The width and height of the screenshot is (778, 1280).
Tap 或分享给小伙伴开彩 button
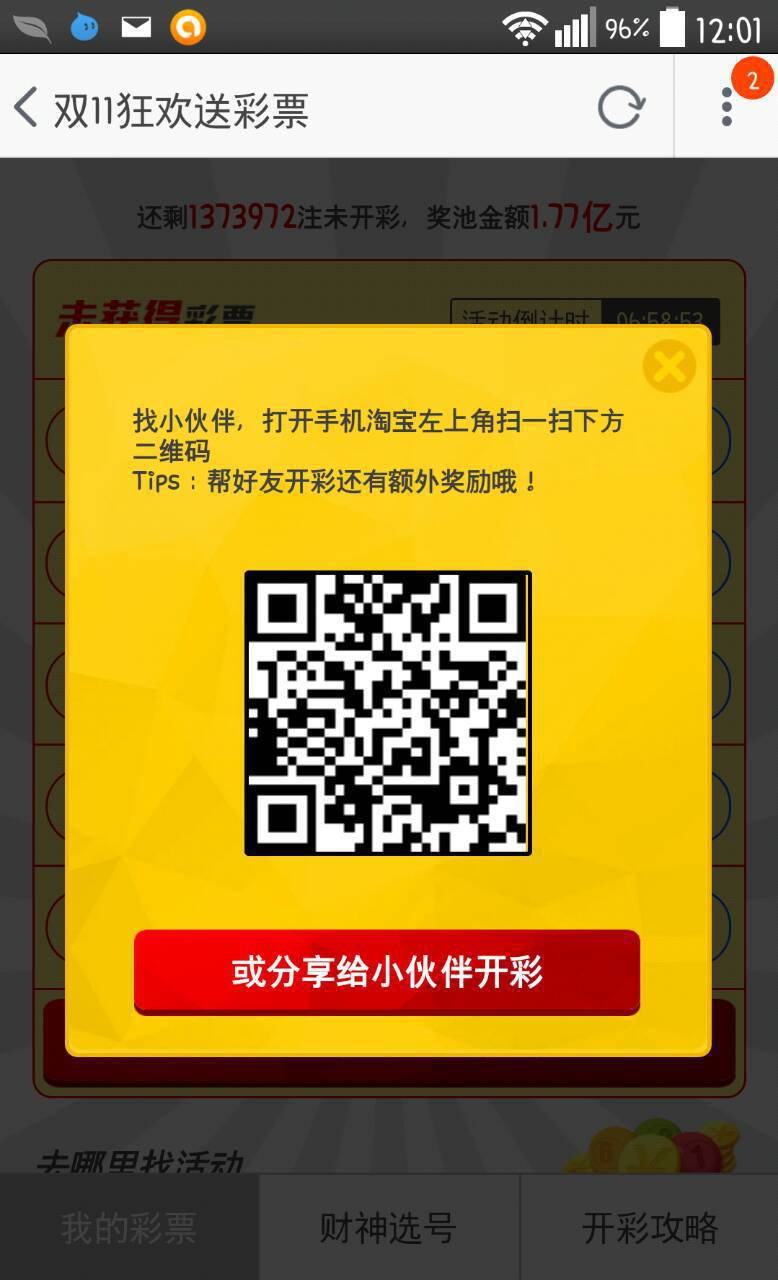387,972
